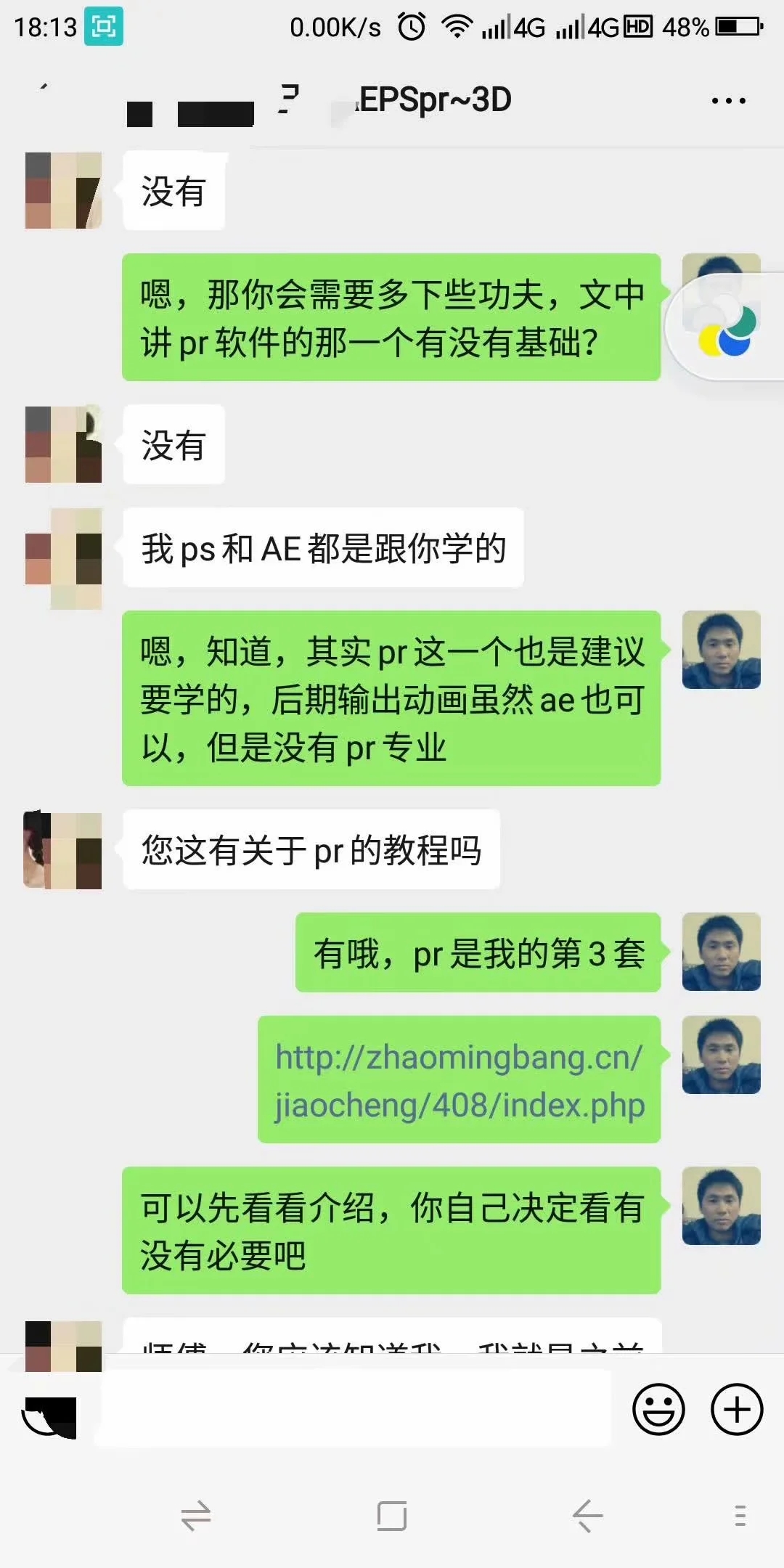
Task: Go to home via system square button
Action: tap(392, 1516)
